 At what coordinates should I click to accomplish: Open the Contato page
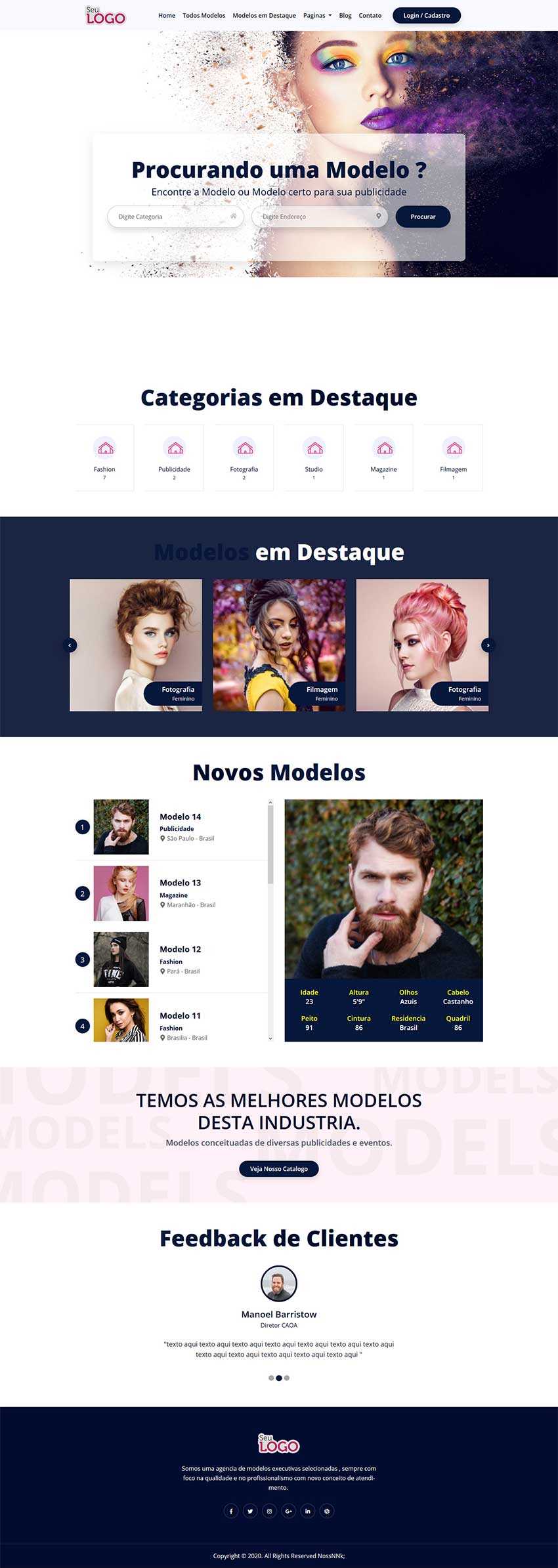tap(370, 15)
